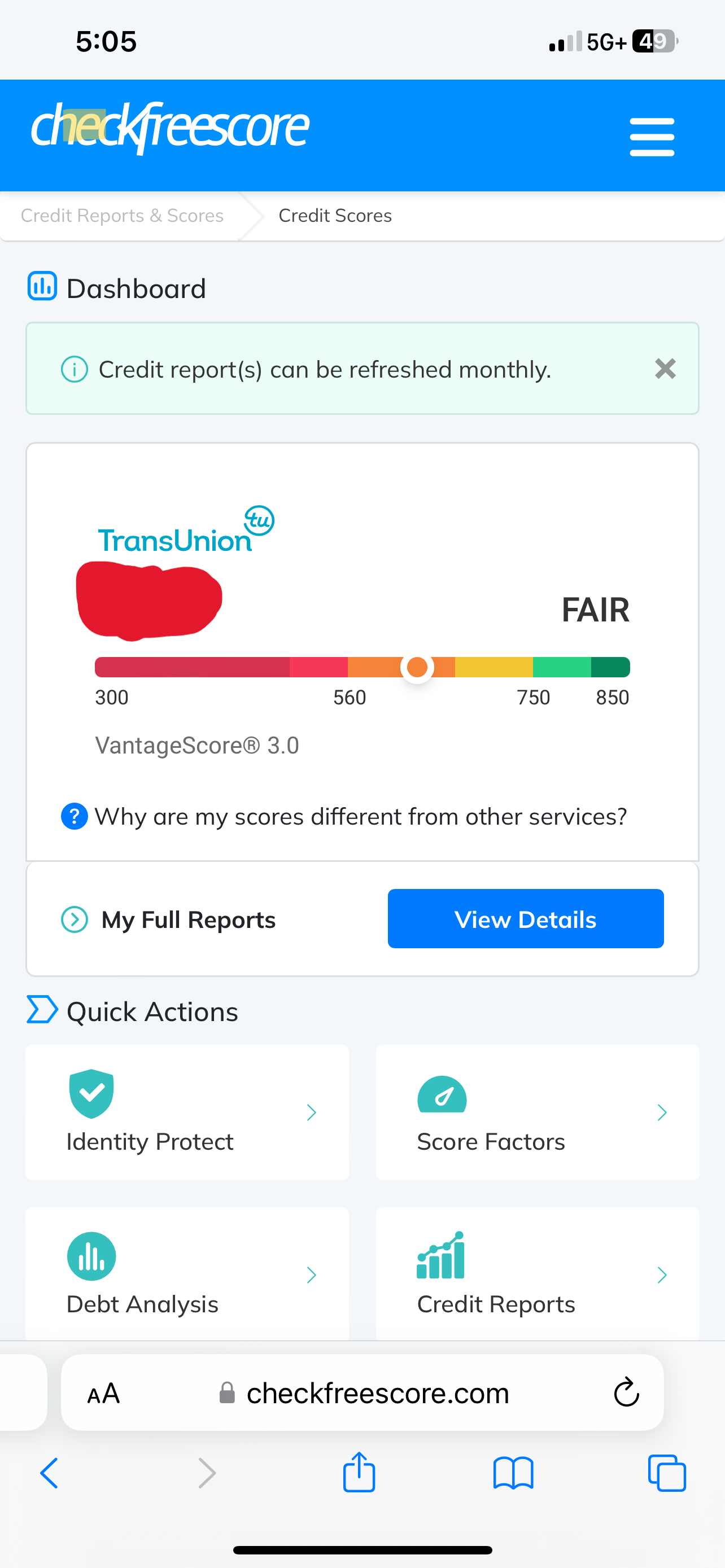Open Debt Analysis card

tap(187, 1273)
